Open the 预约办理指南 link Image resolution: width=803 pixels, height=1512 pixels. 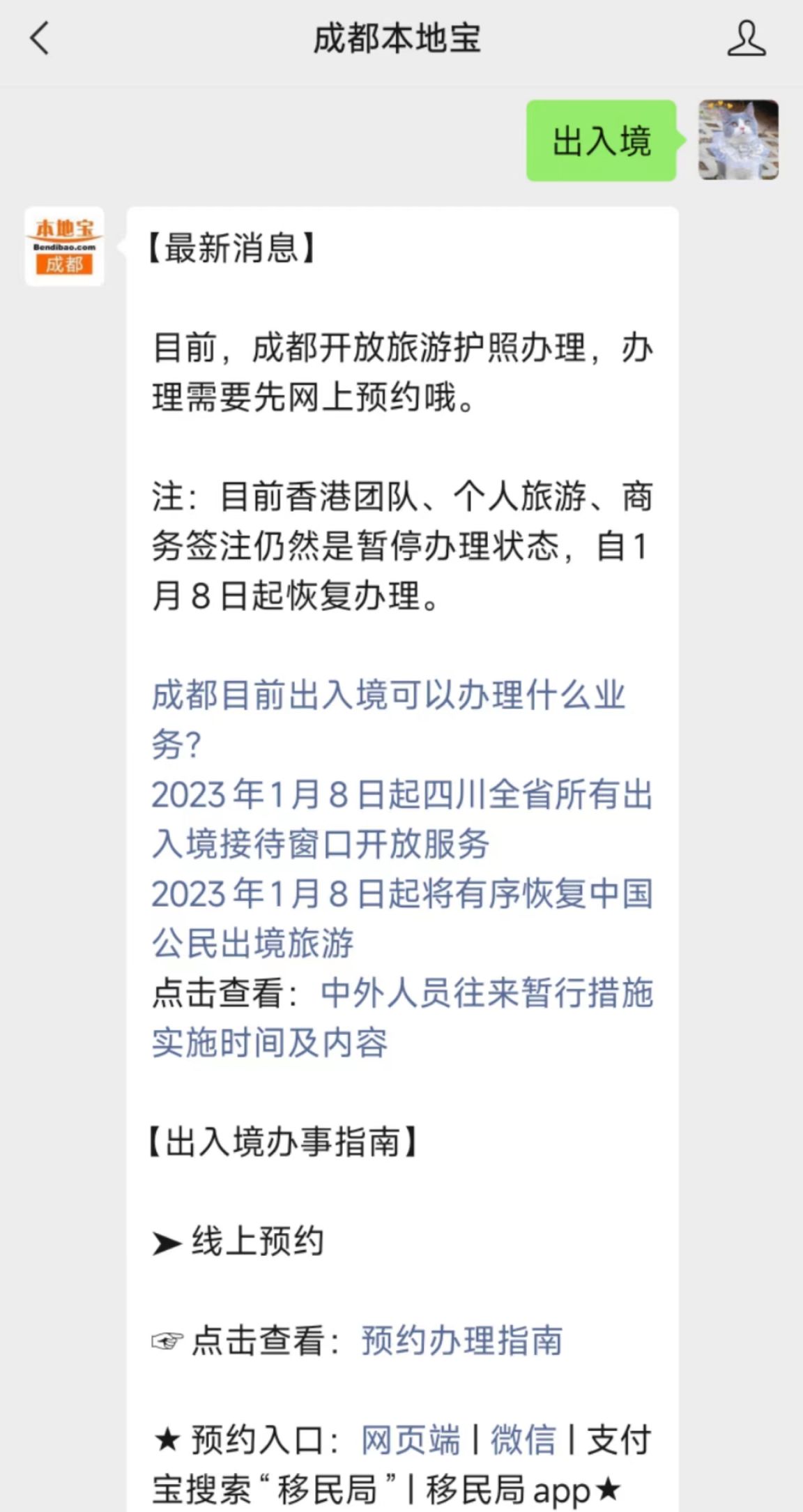click(x=461, y=1340)
